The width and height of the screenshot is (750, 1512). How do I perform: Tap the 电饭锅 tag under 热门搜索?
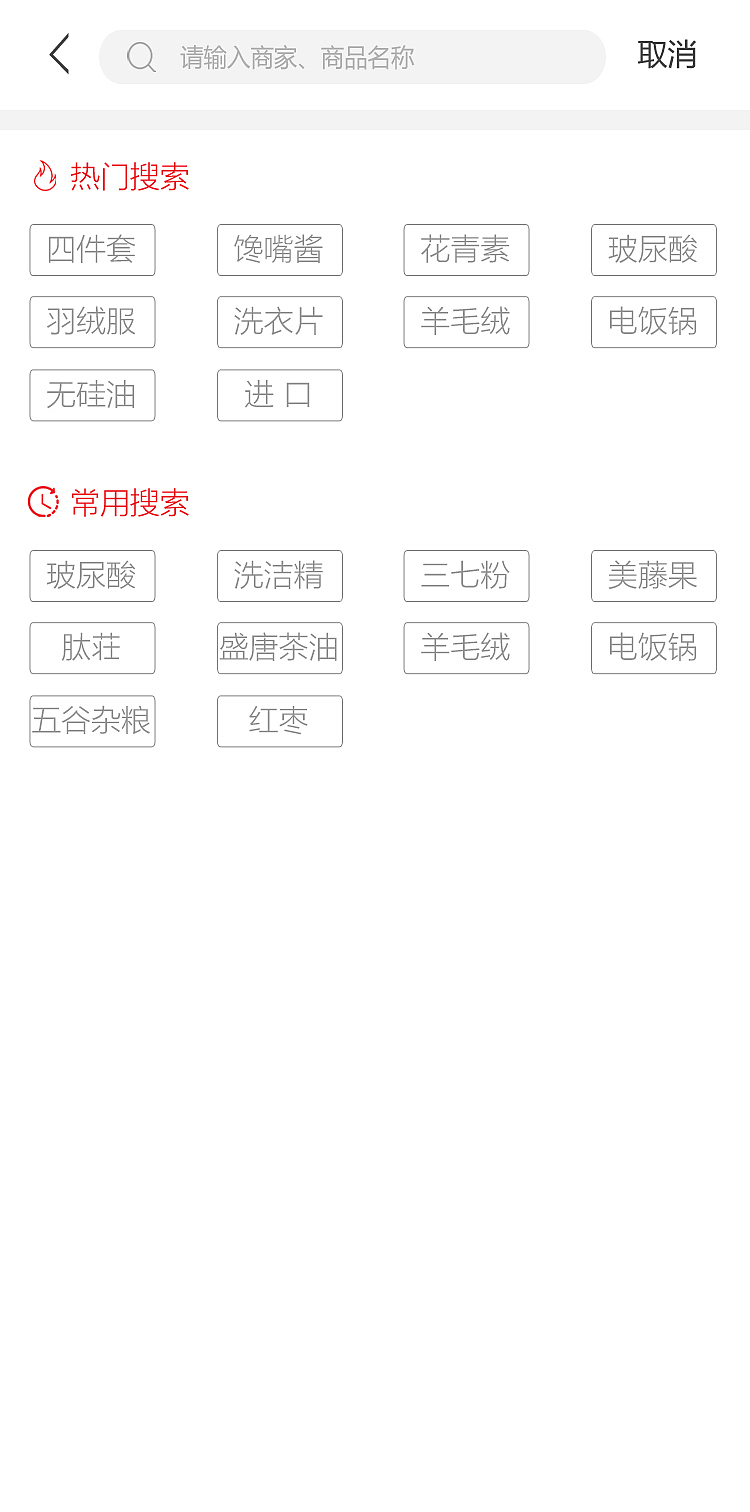(x=653, y=322)
